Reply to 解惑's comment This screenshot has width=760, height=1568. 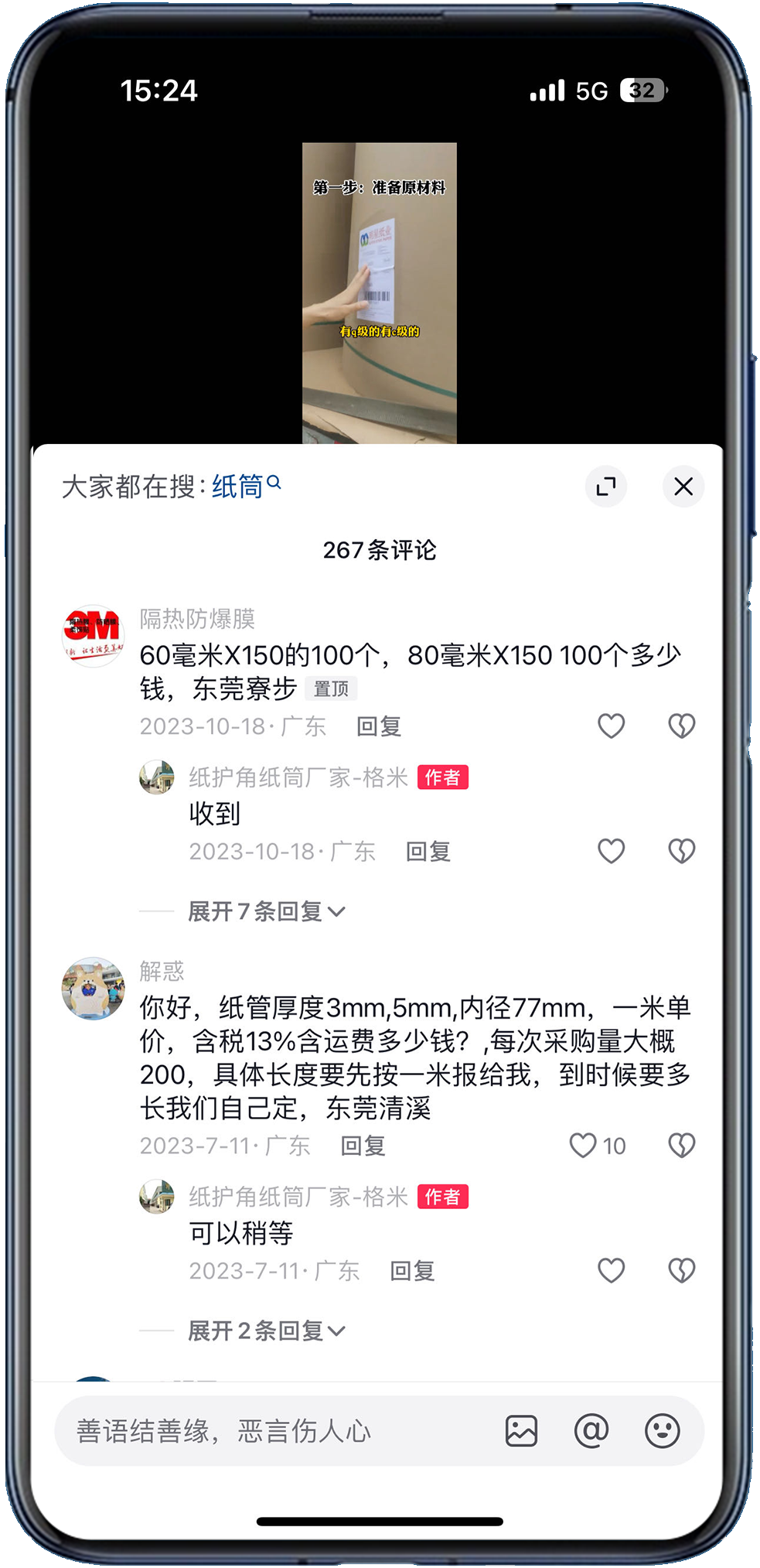(x=363, y=1146)
